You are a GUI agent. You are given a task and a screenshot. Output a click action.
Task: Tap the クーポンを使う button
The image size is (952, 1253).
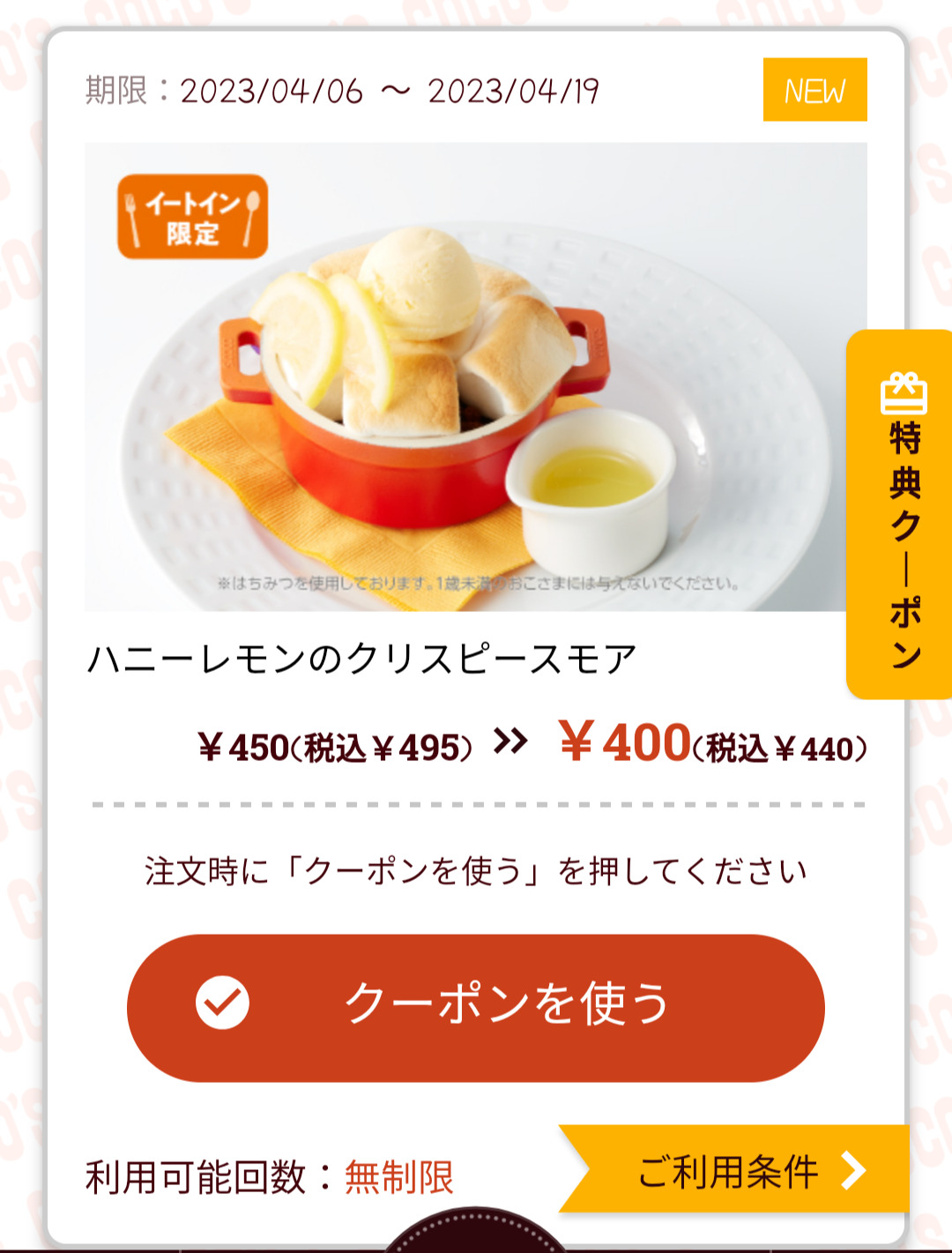476,1007
